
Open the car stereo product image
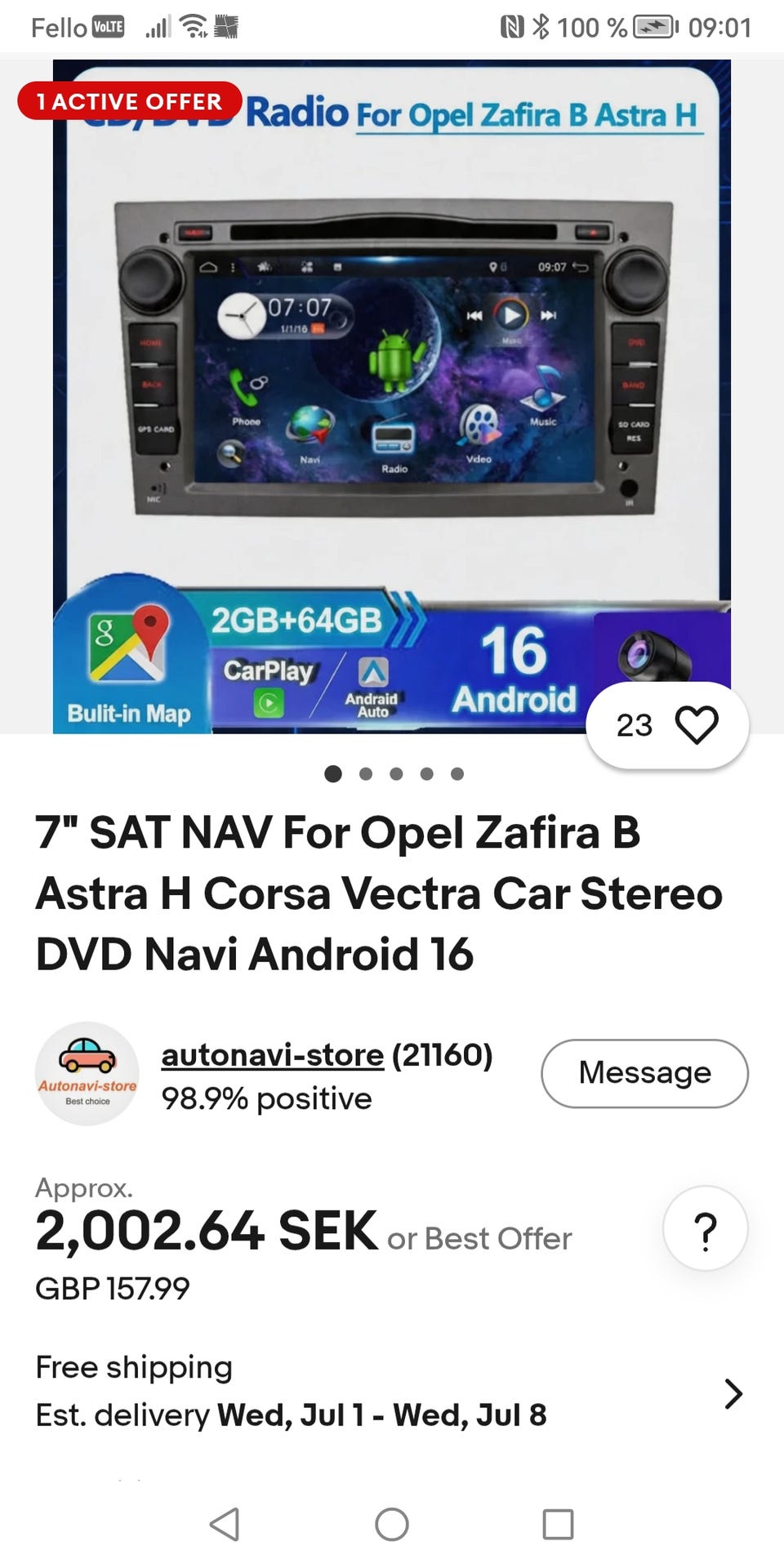(392, 396)
